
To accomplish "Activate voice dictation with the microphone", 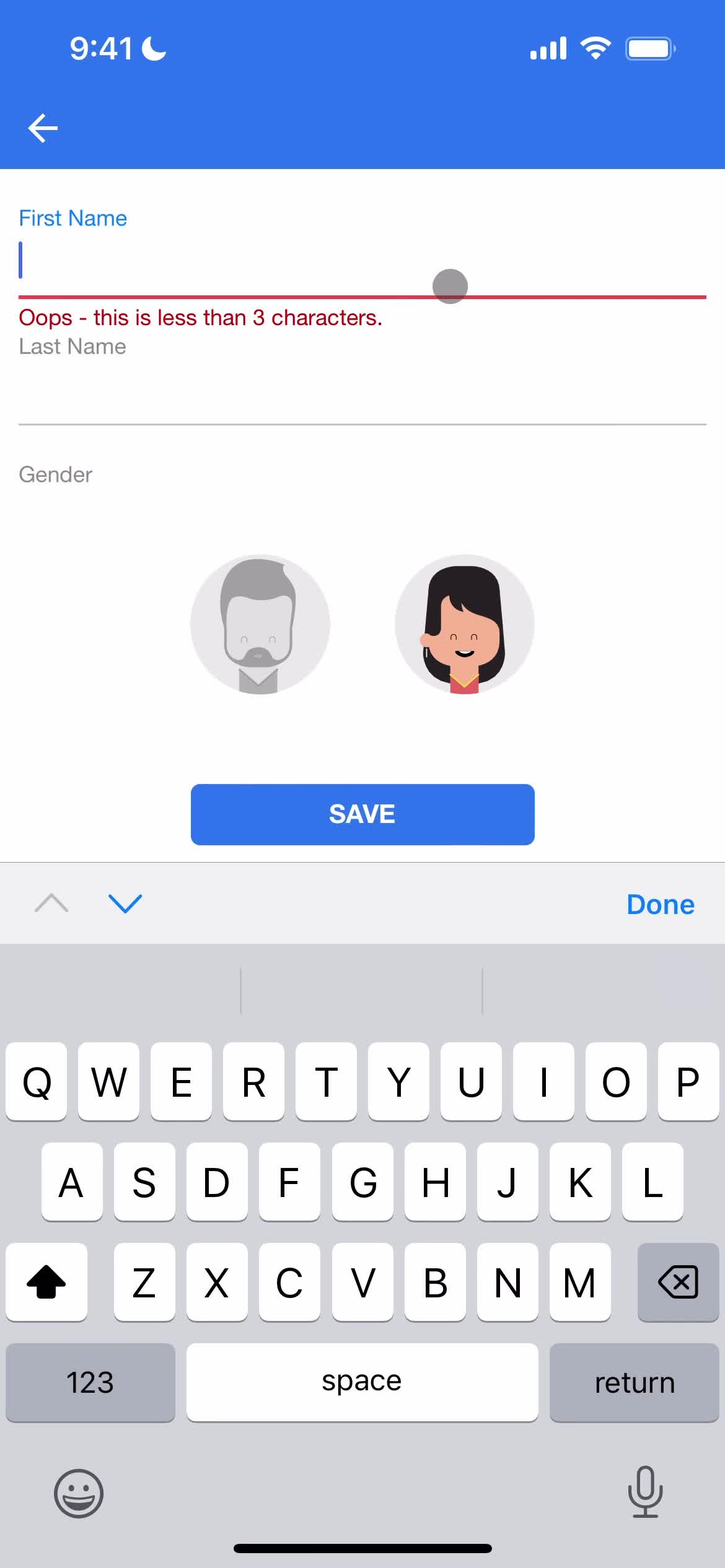I will point(646,1494).
